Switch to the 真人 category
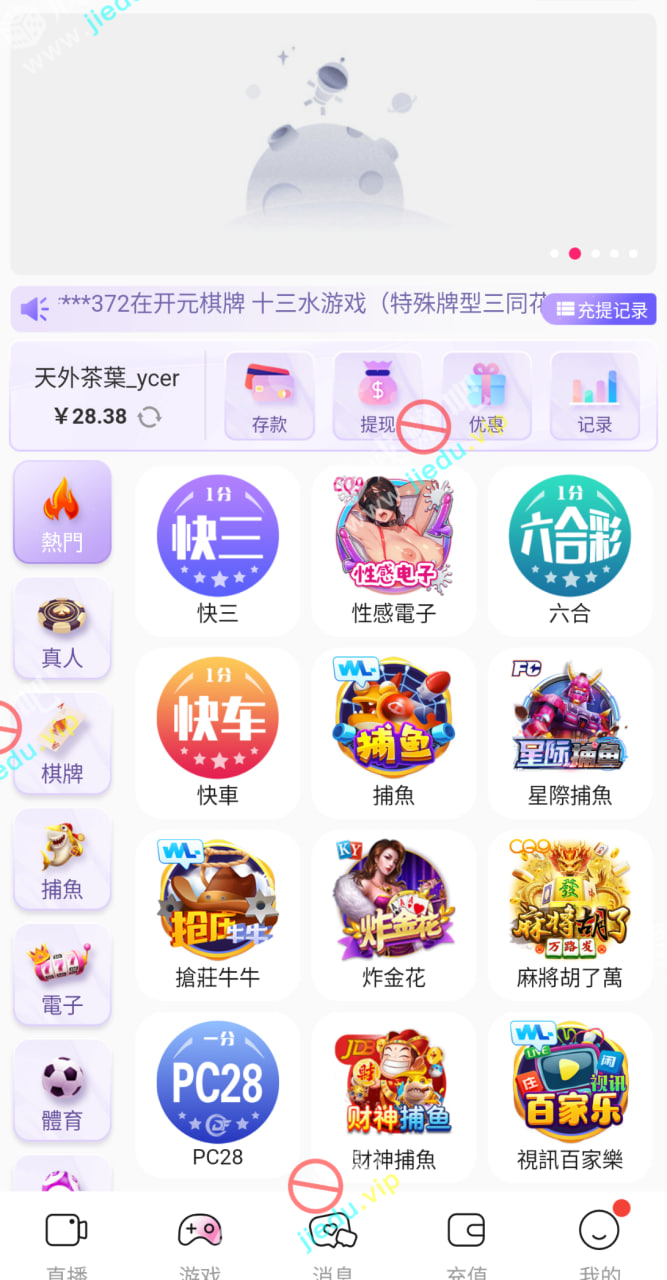Image resolution: width=667 pixels, height=1280 pixels. click(x=62, y=628)
